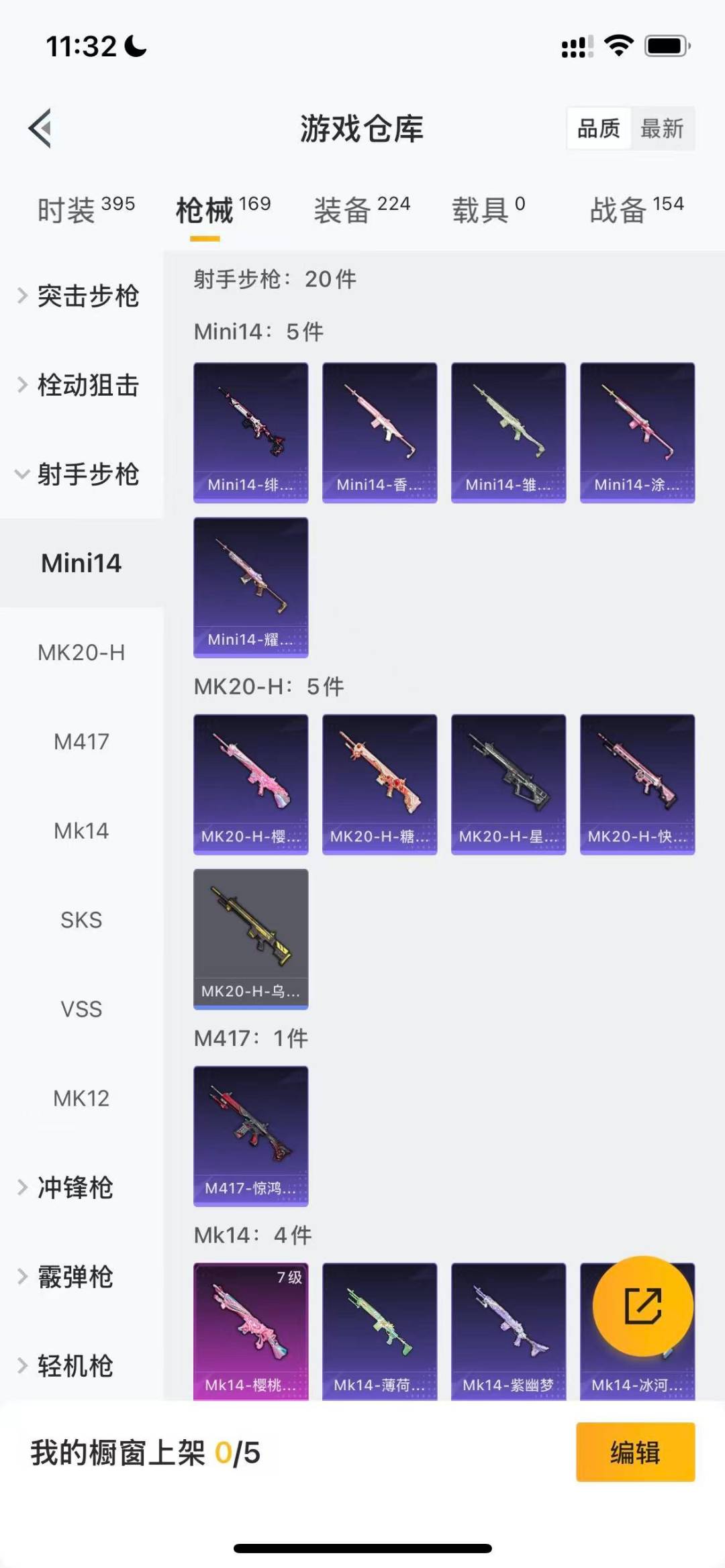Expand the 轻机枪 category
725x1568 pixels.
(x=74, y=1366)
